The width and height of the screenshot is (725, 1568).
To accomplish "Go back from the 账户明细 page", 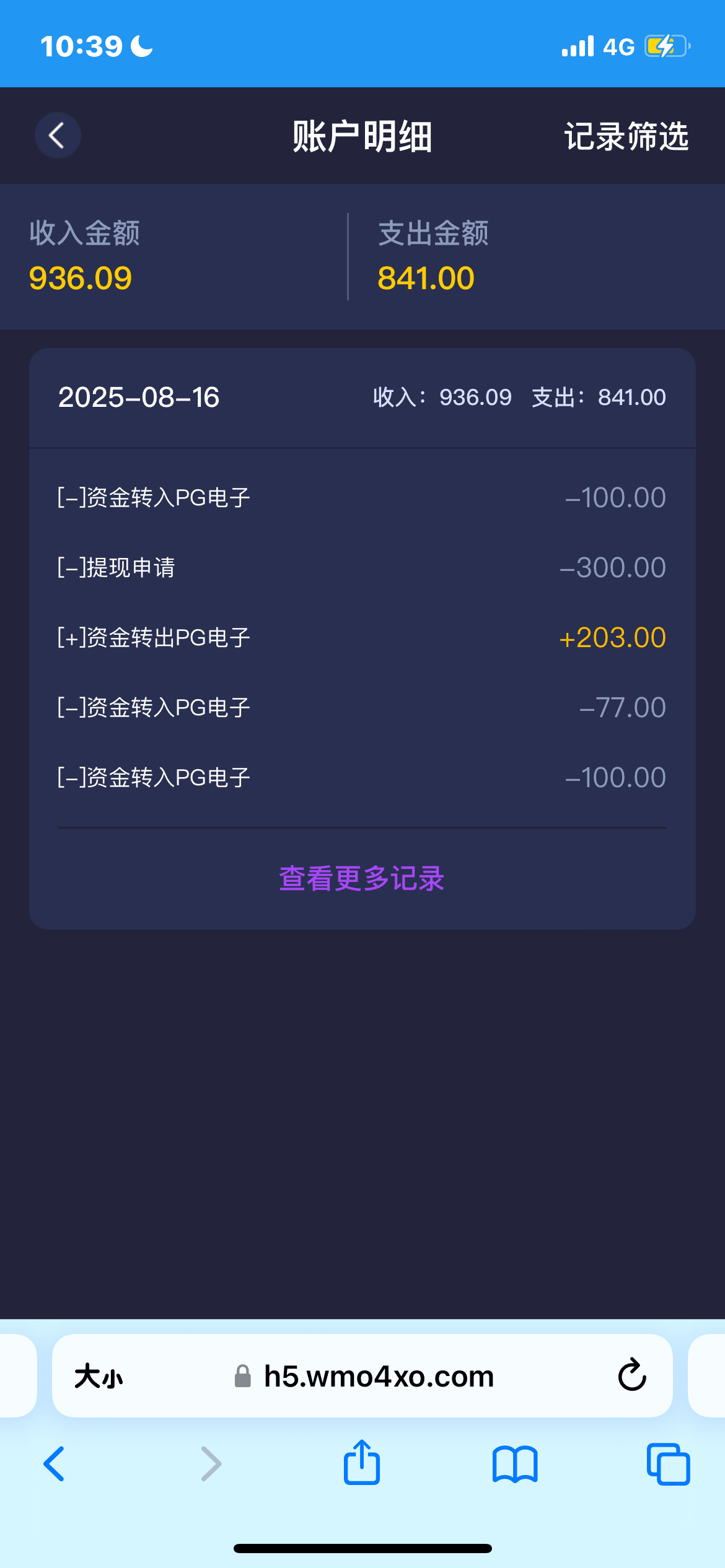I will pyautogui.click(x=57, y=136).
